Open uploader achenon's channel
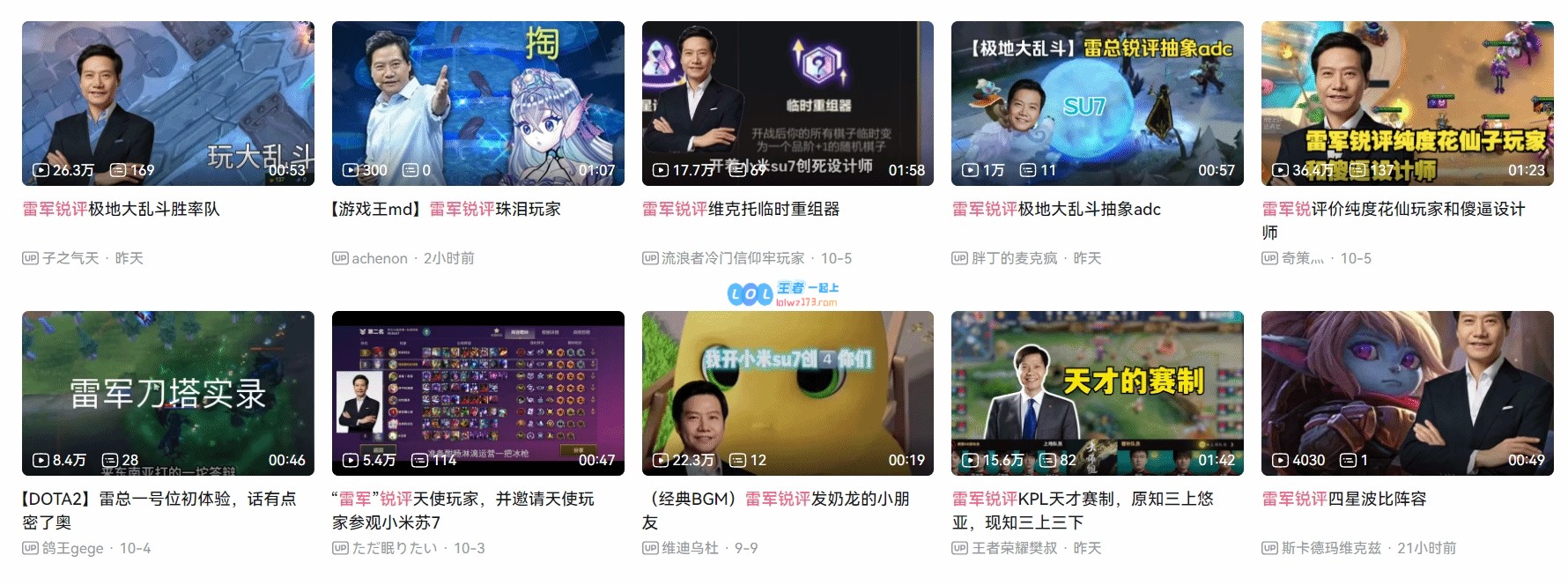Screen dimensions: 1568x585 (380, 258)
